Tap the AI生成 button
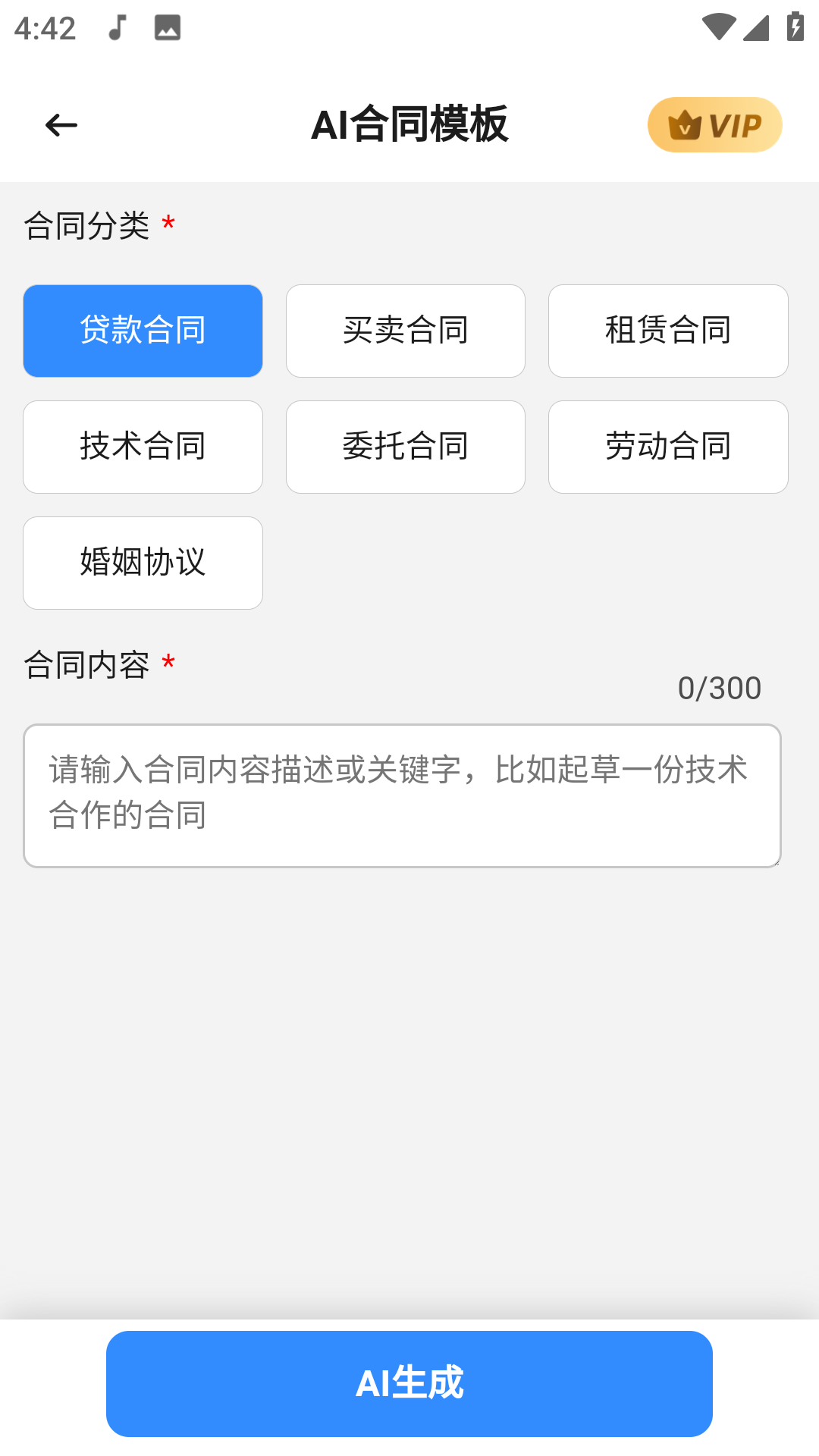 [409, 1383]
